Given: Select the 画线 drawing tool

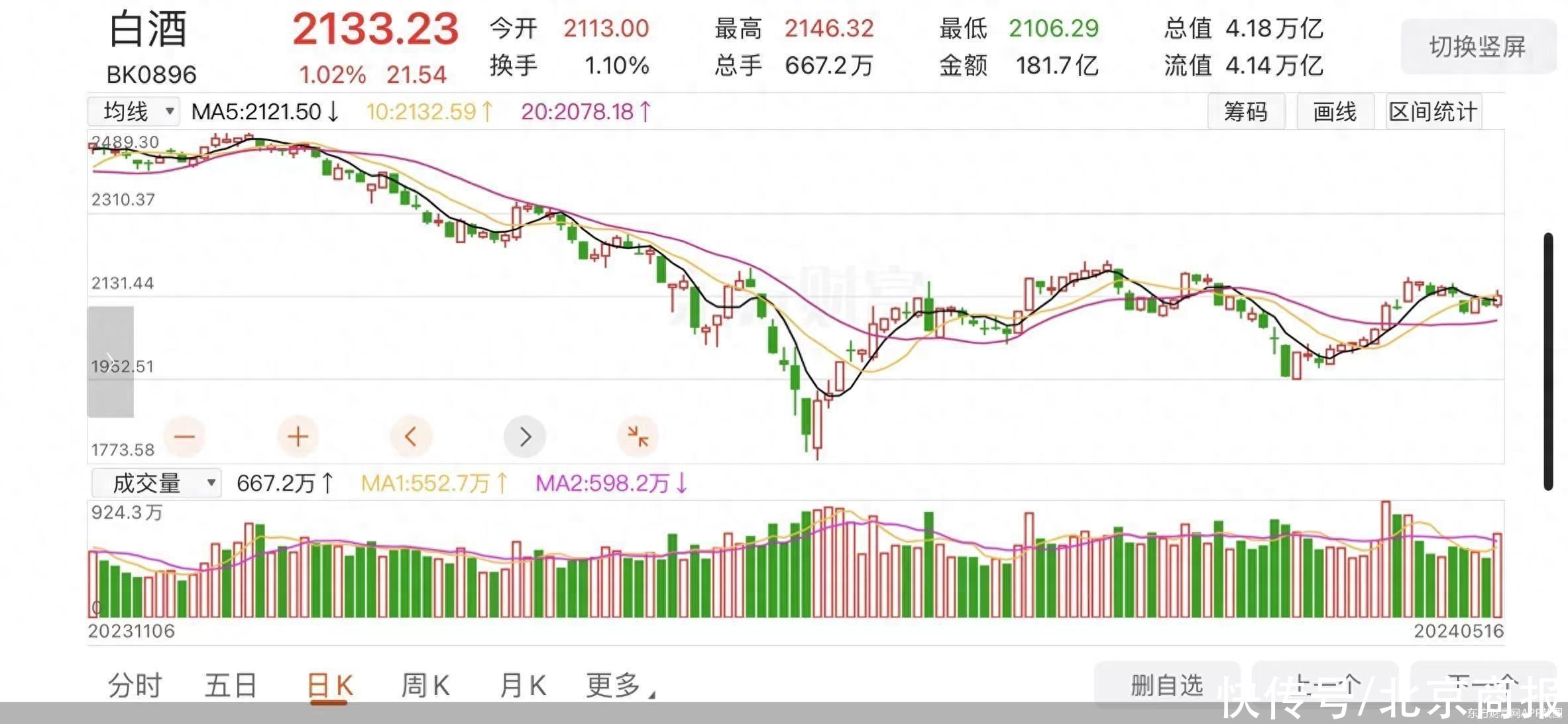Looking at the screenshot, I should (x=1335, y=111).
